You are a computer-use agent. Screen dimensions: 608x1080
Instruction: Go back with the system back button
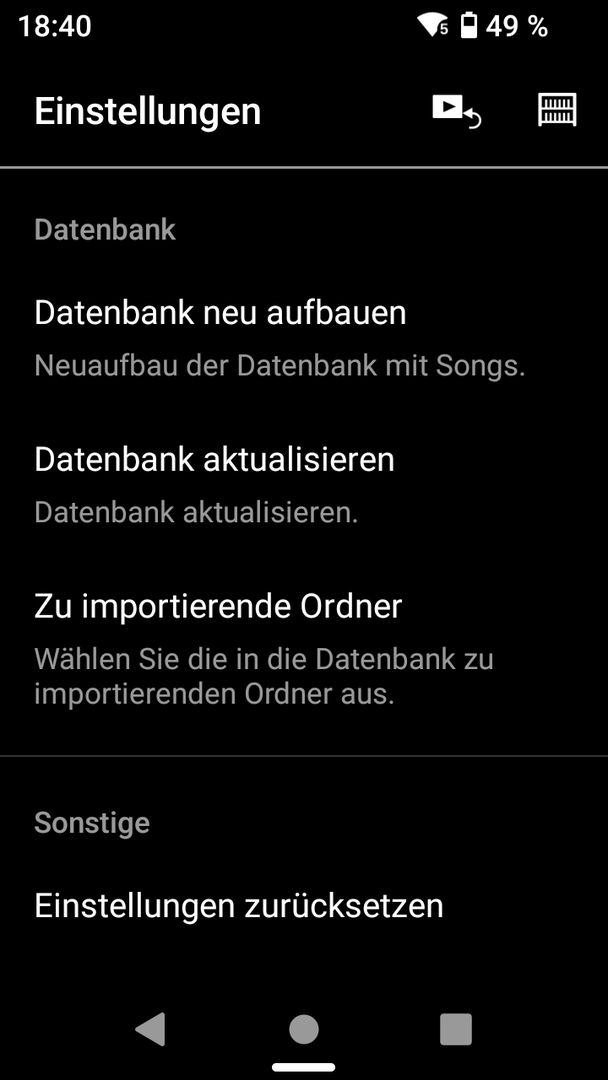click(151, 1029)
